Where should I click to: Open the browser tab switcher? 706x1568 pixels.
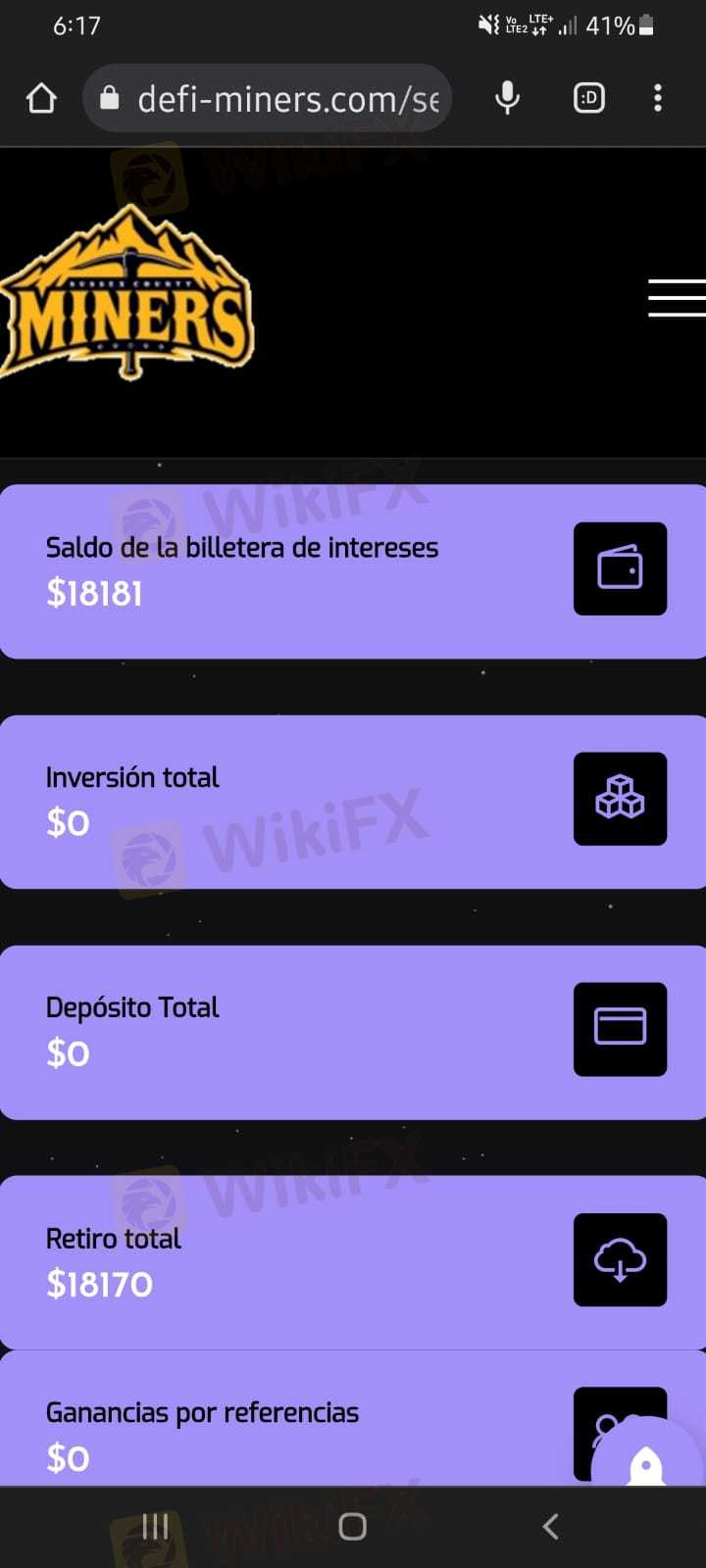(x=589, y=98)
